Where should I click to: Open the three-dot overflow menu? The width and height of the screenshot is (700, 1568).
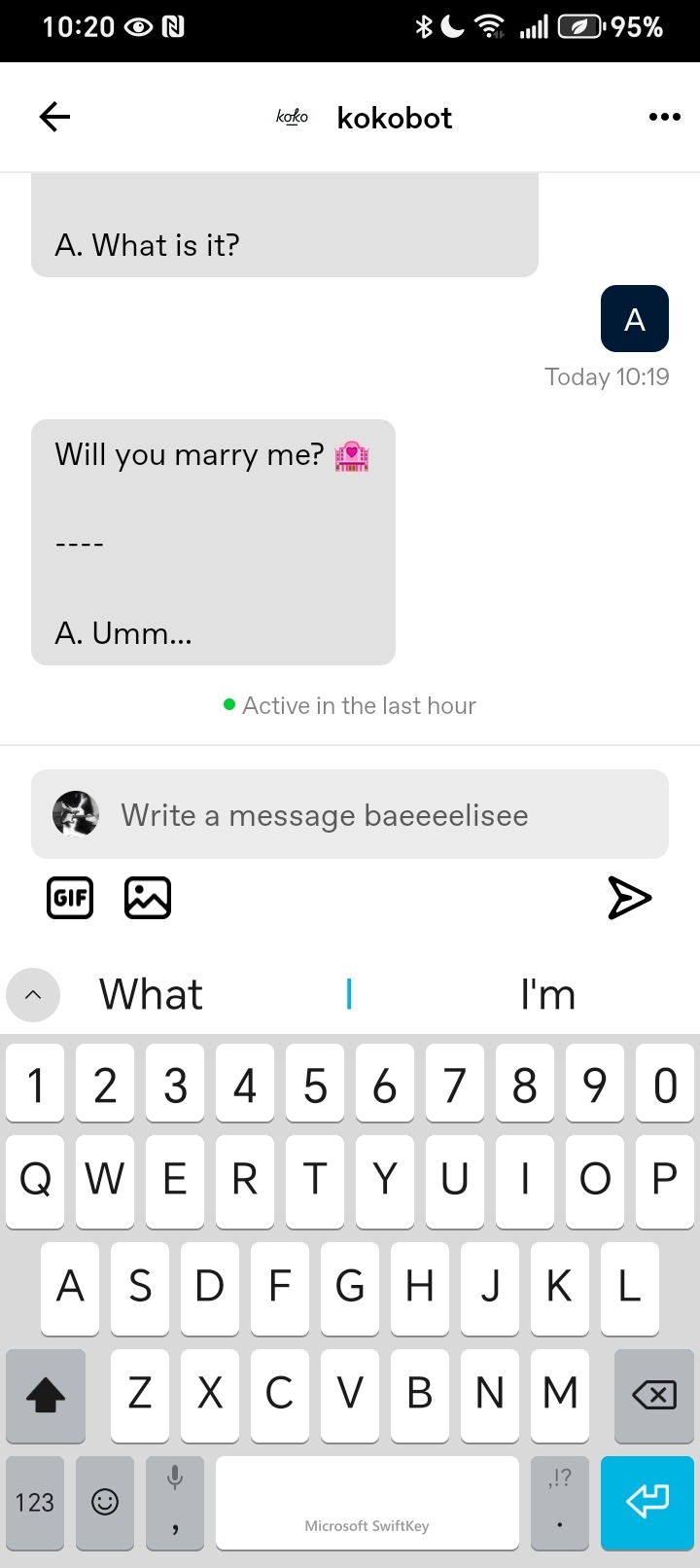(x=664, y=118)
